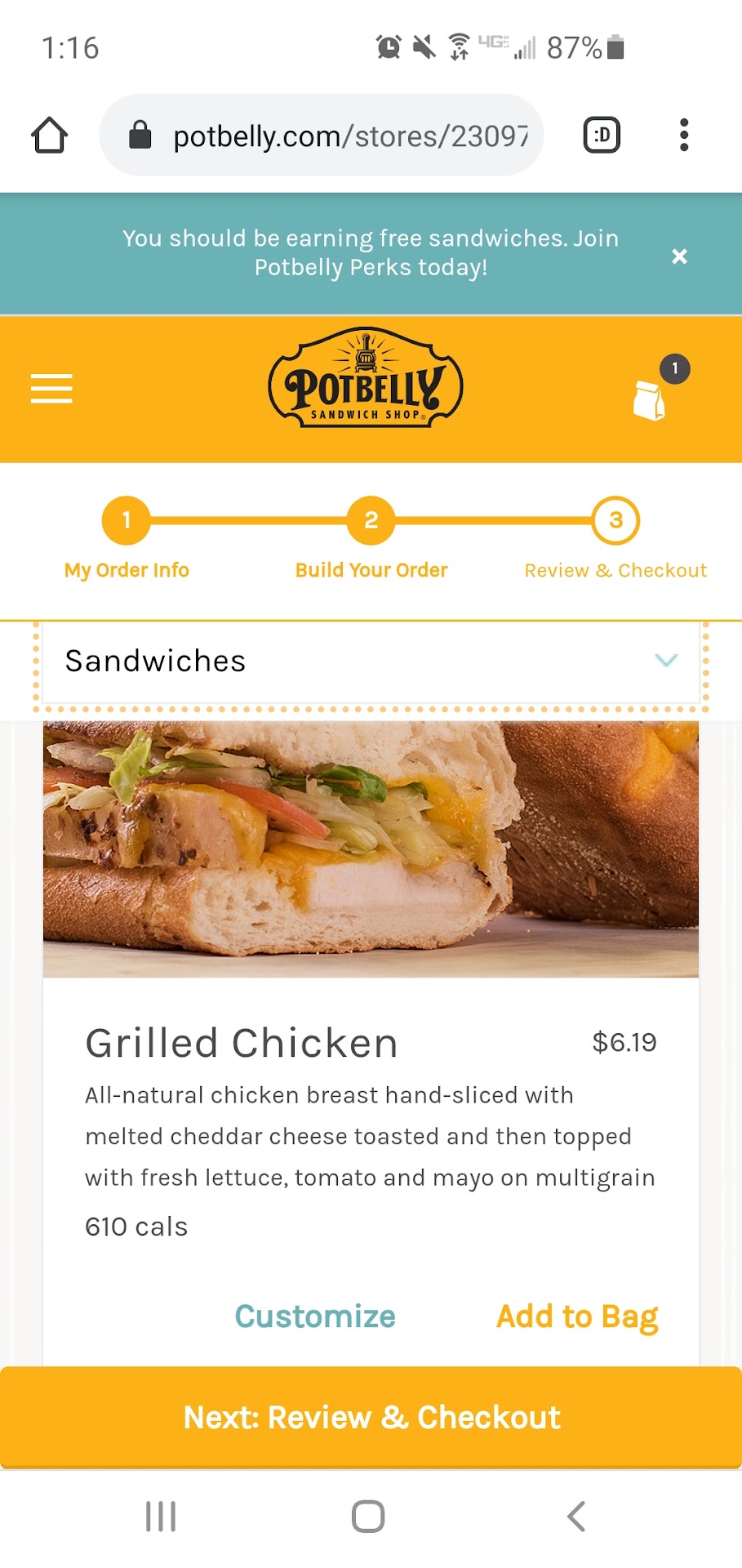Jump to step 3 Review & Checkout
742x1568 pixels.
(615, 521)
